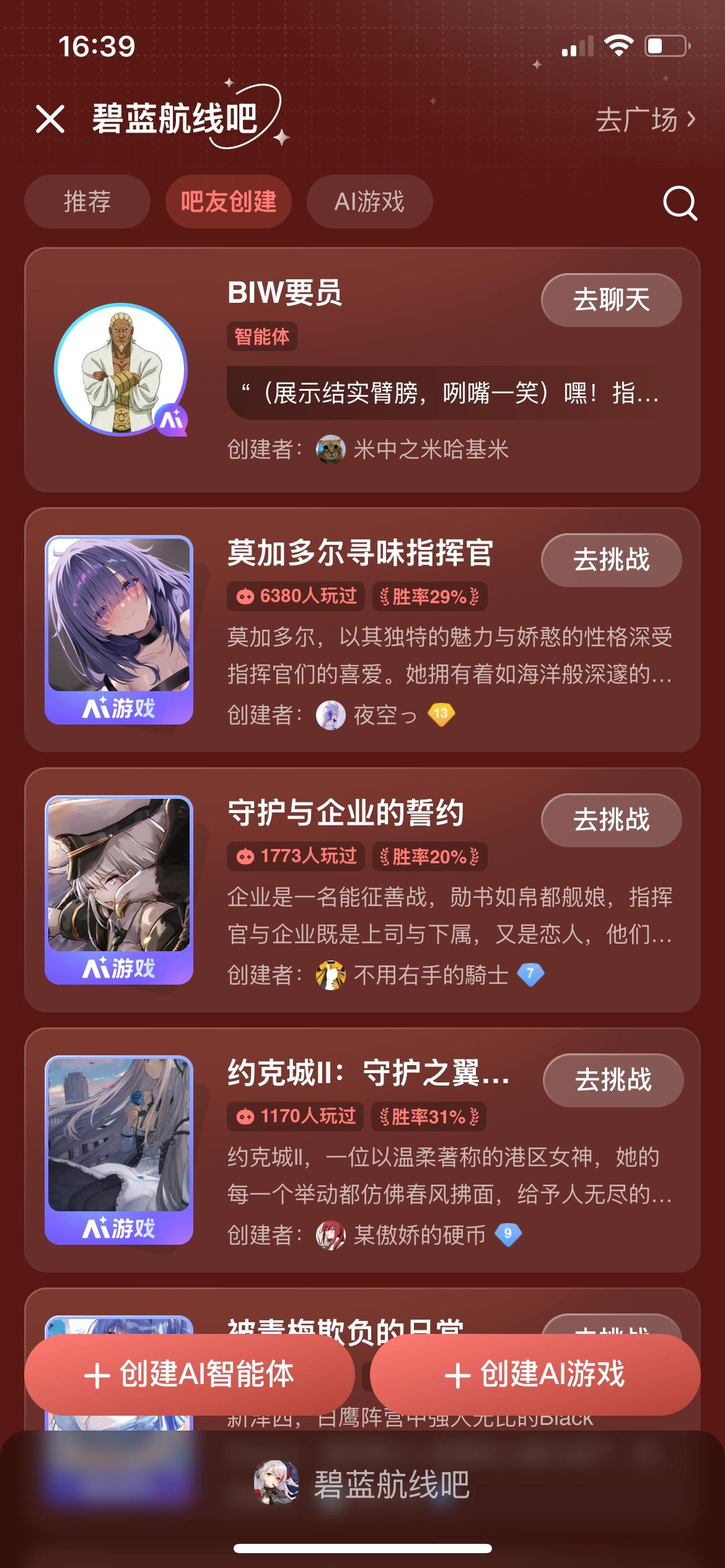Select the 吧友创建 tab
The height and width of the screenshot is (1568, 725).
click(x=228, y=202)
